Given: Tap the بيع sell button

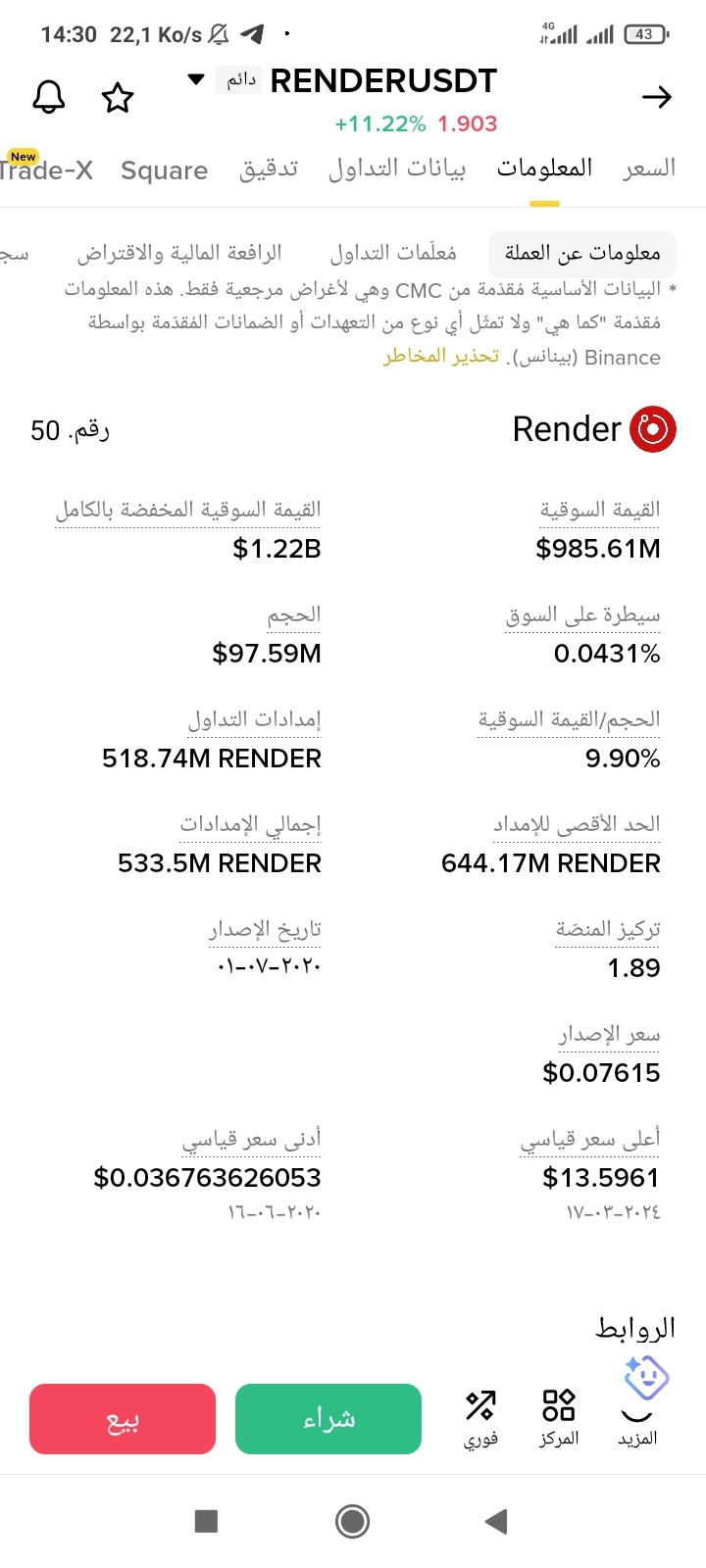Looking at the screenshot, I should 123,1418.
